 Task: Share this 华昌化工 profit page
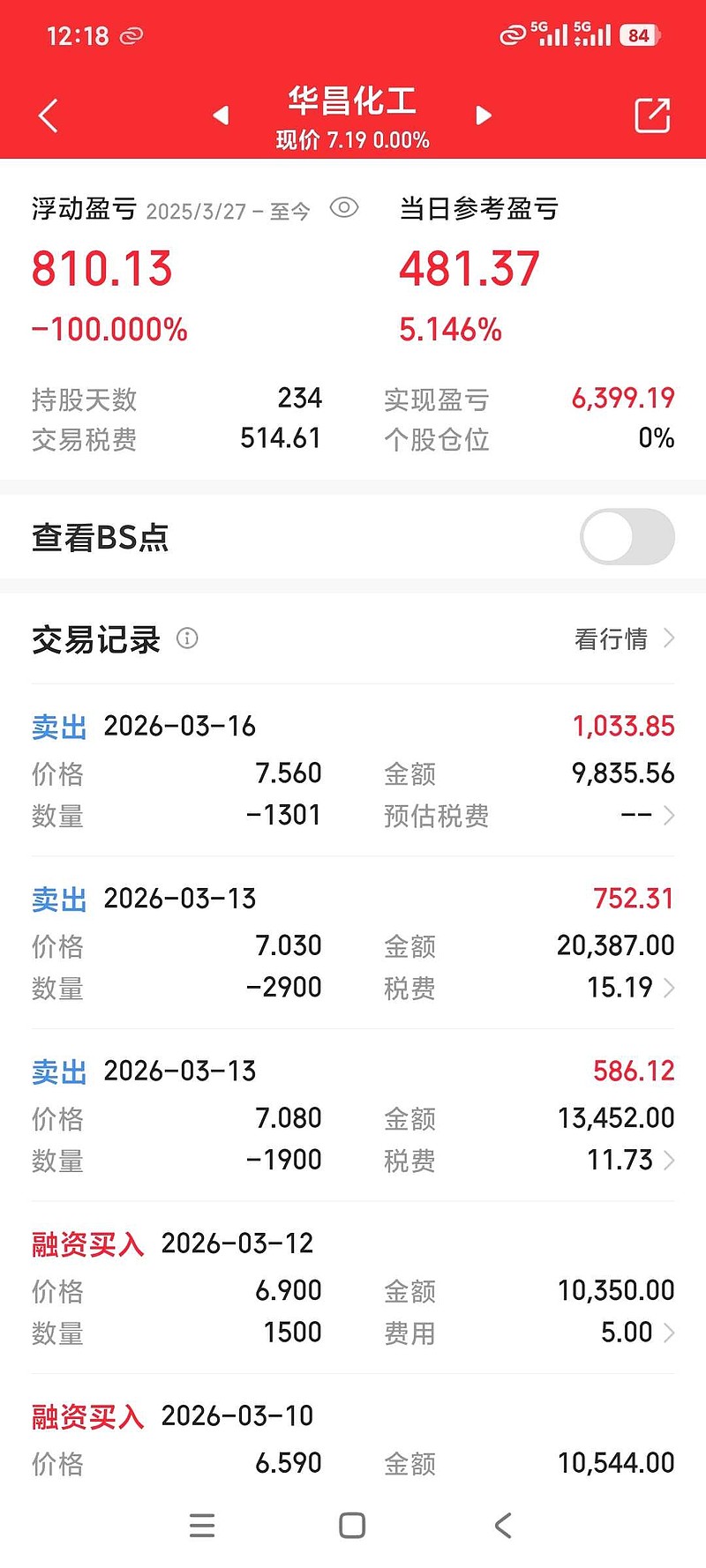click(652, 116)
